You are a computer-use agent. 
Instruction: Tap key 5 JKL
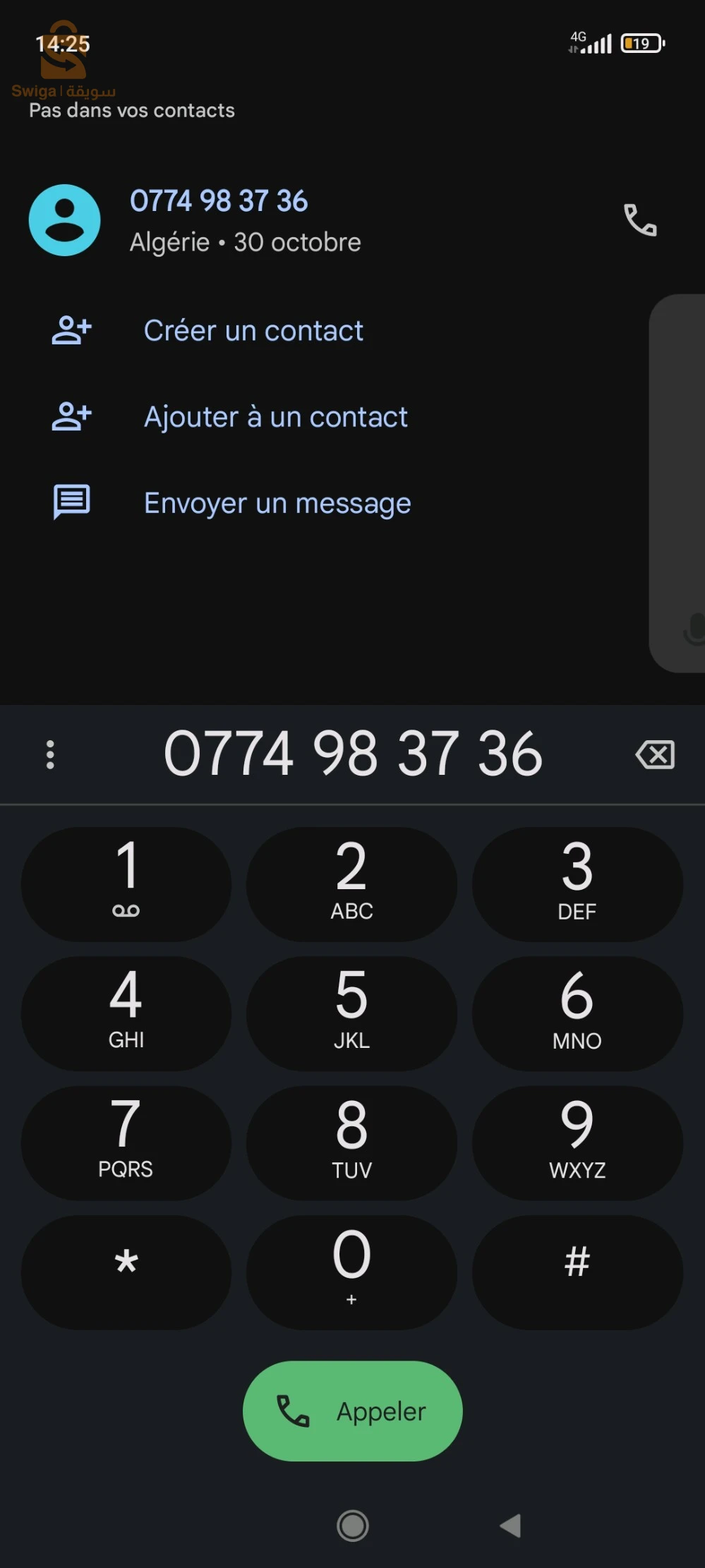point(351,1013)
